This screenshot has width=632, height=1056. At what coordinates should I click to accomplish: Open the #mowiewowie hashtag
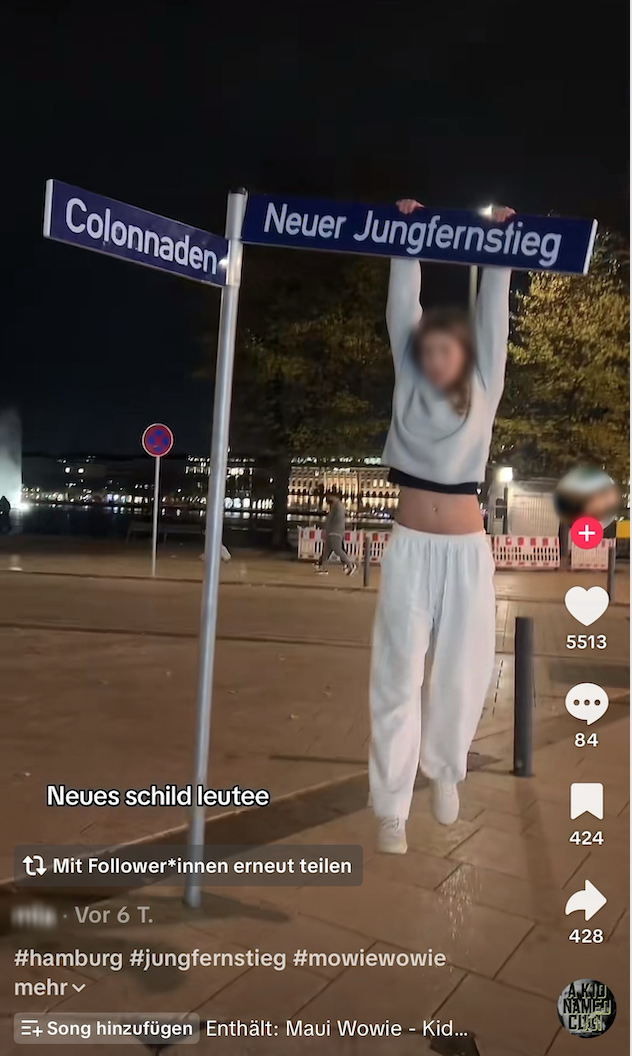pyautogui.click(x=369, y=958)
